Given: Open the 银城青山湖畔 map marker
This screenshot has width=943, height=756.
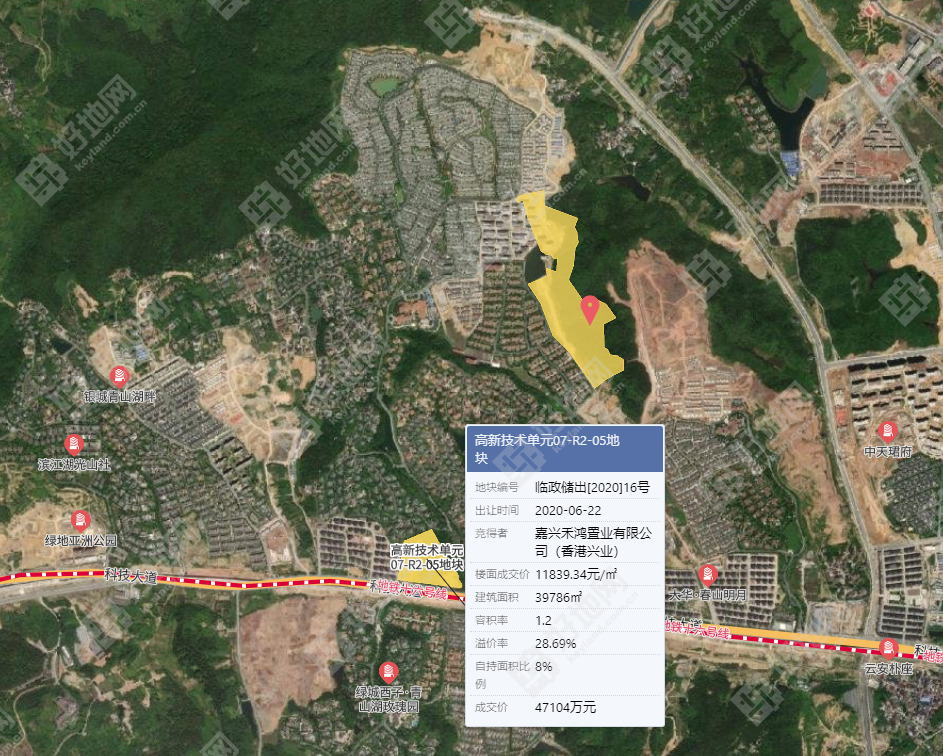Looking at the screenshot, I should [119, 377].
